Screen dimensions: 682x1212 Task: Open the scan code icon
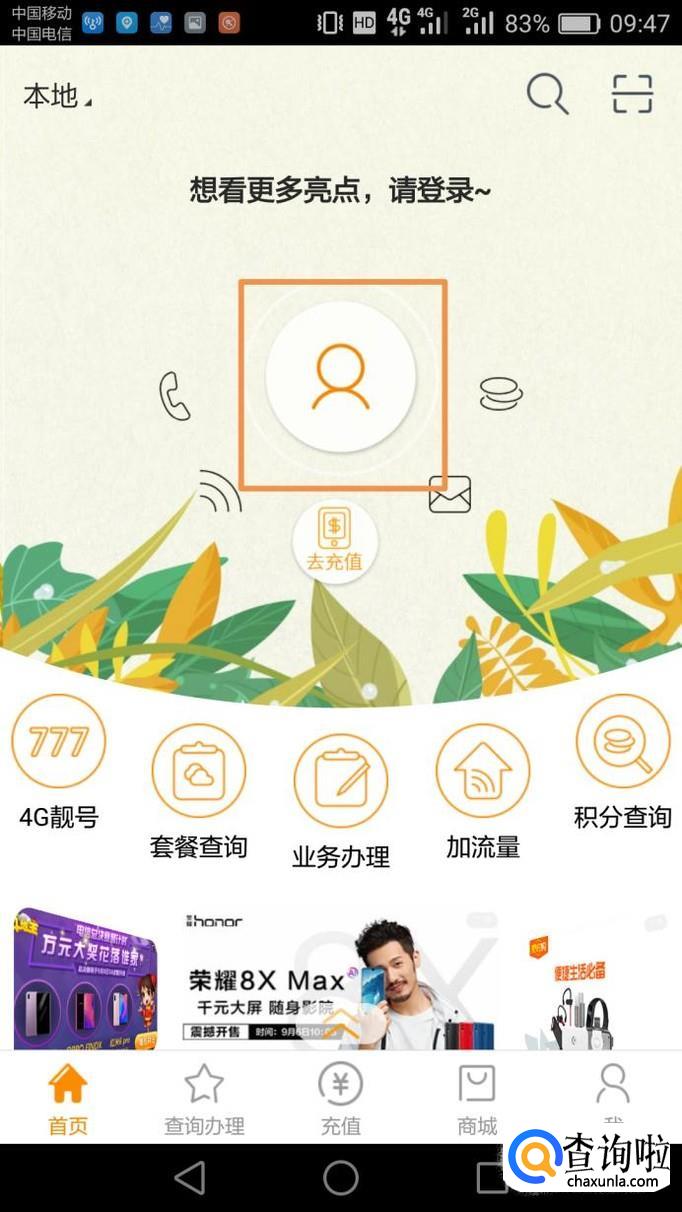[x=632, y=94]
